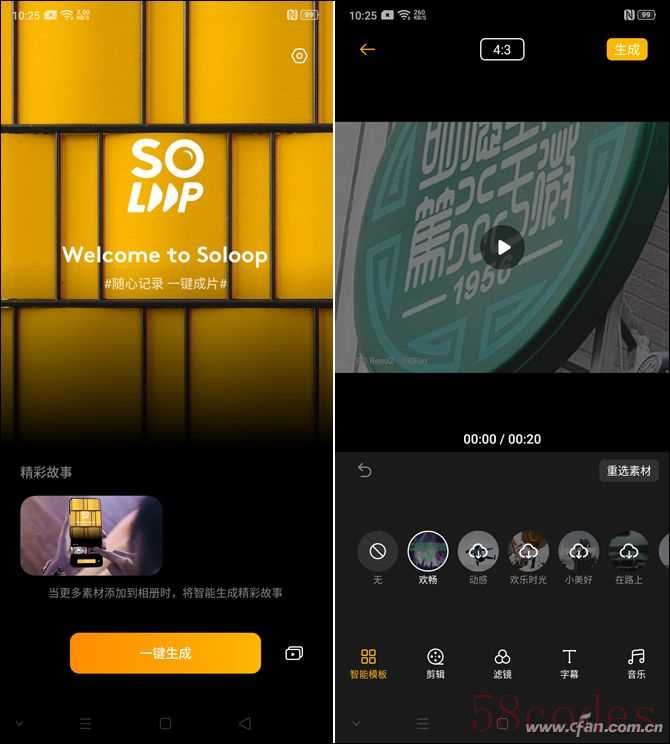Switch to the 剪辑 tab
The image size is (670, 744).
435,662
